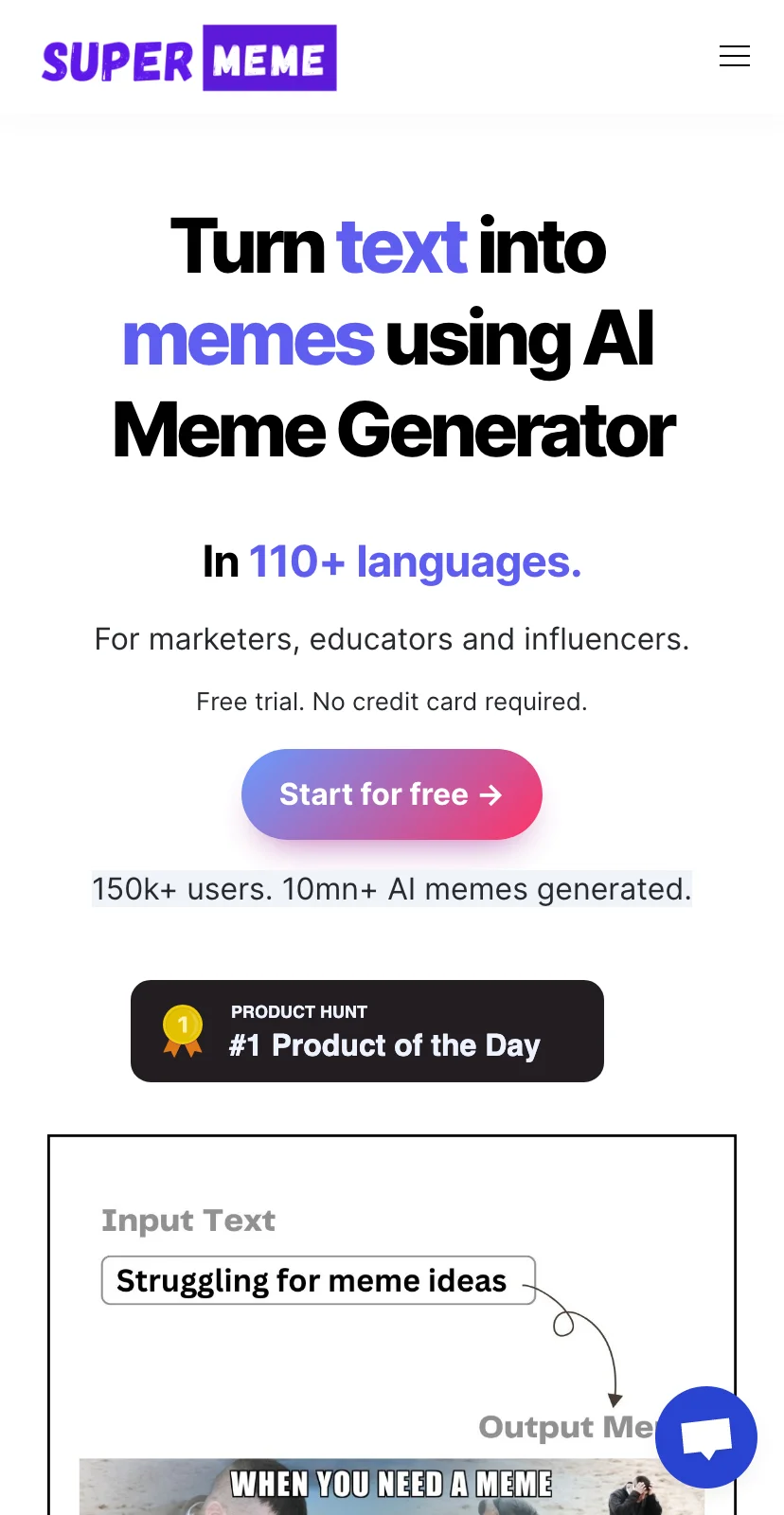The width and height of the screenshot is (784, 1515).
Task: Open the chat support bubble
Action: pyautogui.click(x=706, y=1437)
